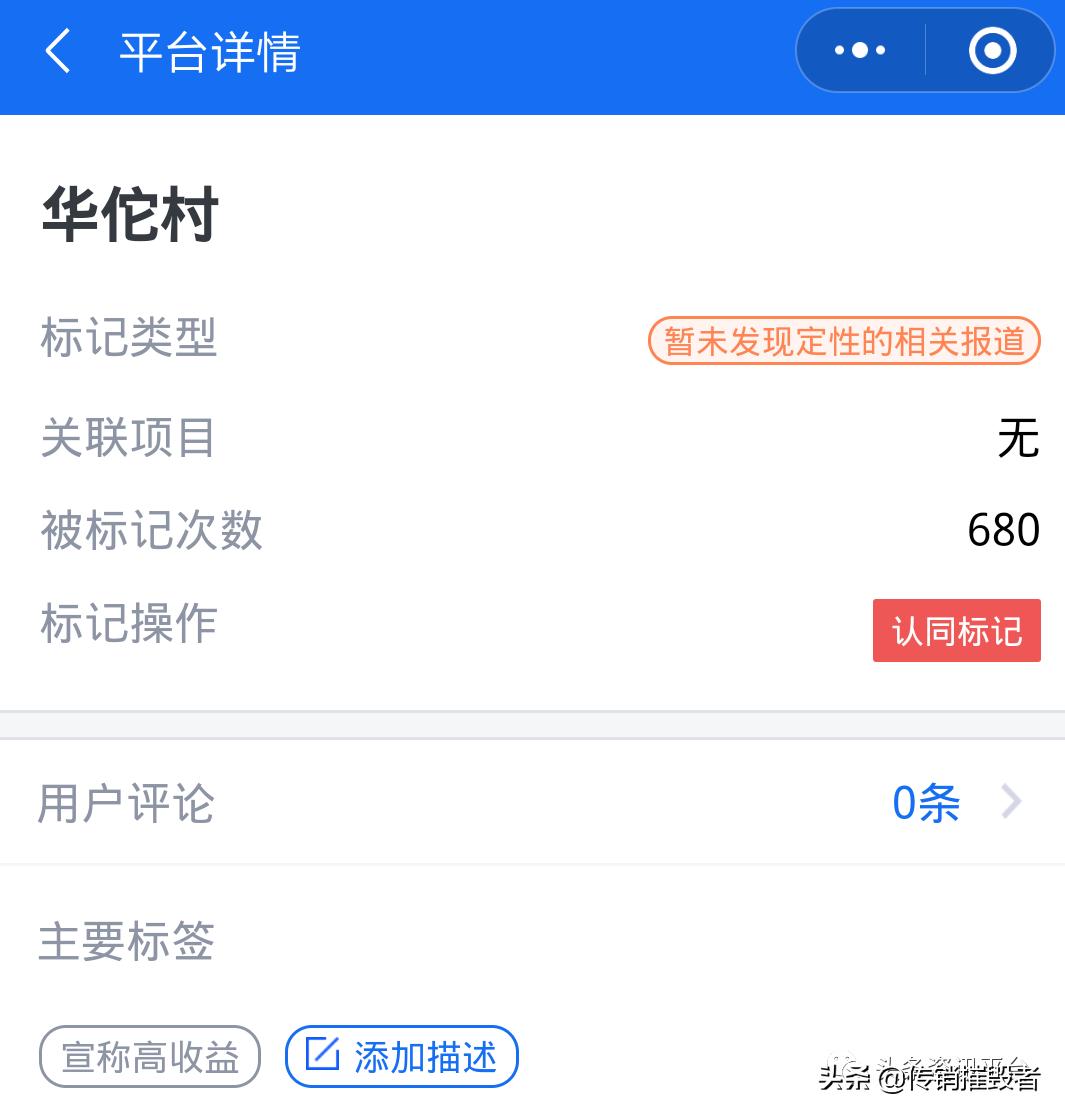Select the 平台详情 title bar
This screenshot has width=1065, height=1116.
point(208,52)
